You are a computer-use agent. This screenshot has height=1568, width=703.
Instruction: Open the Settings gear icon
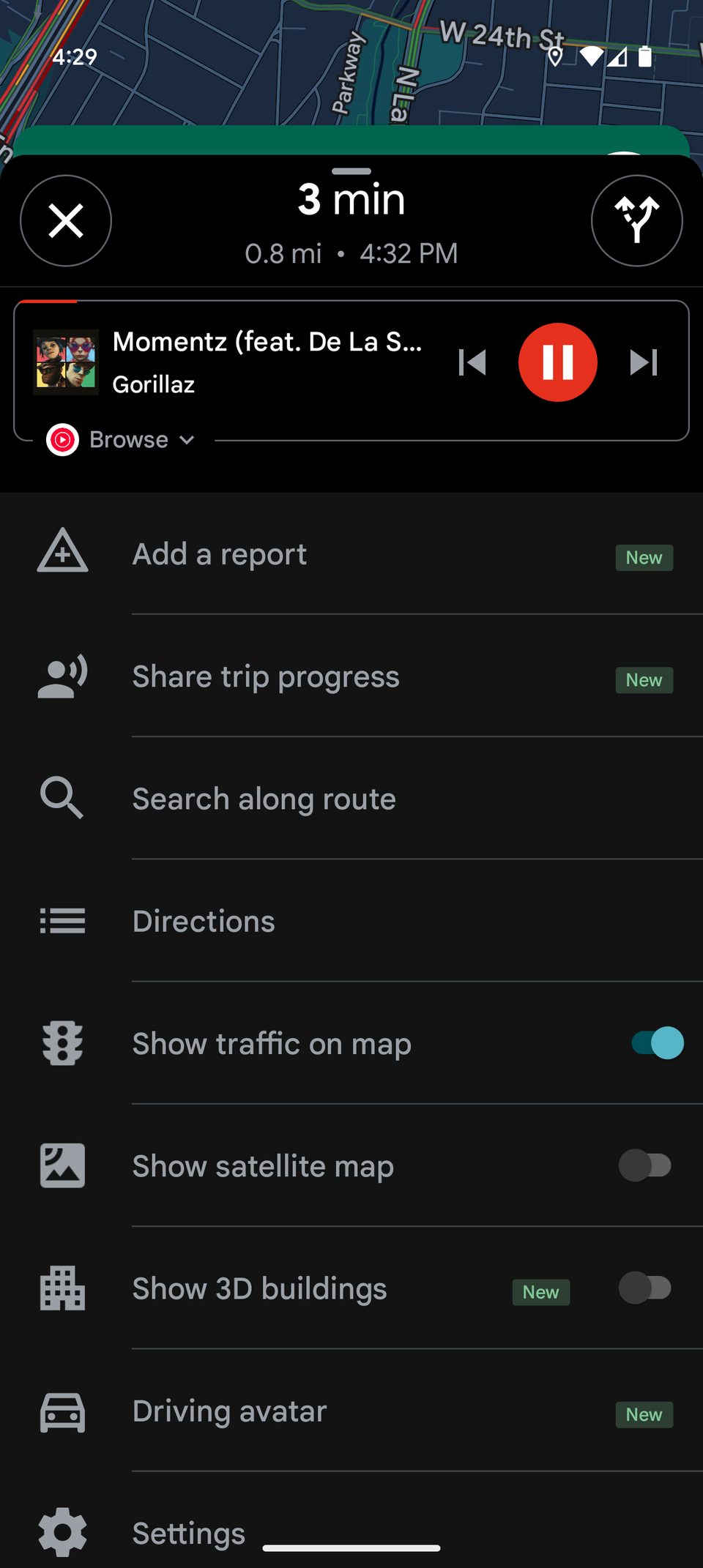(x=62, y=1533)
